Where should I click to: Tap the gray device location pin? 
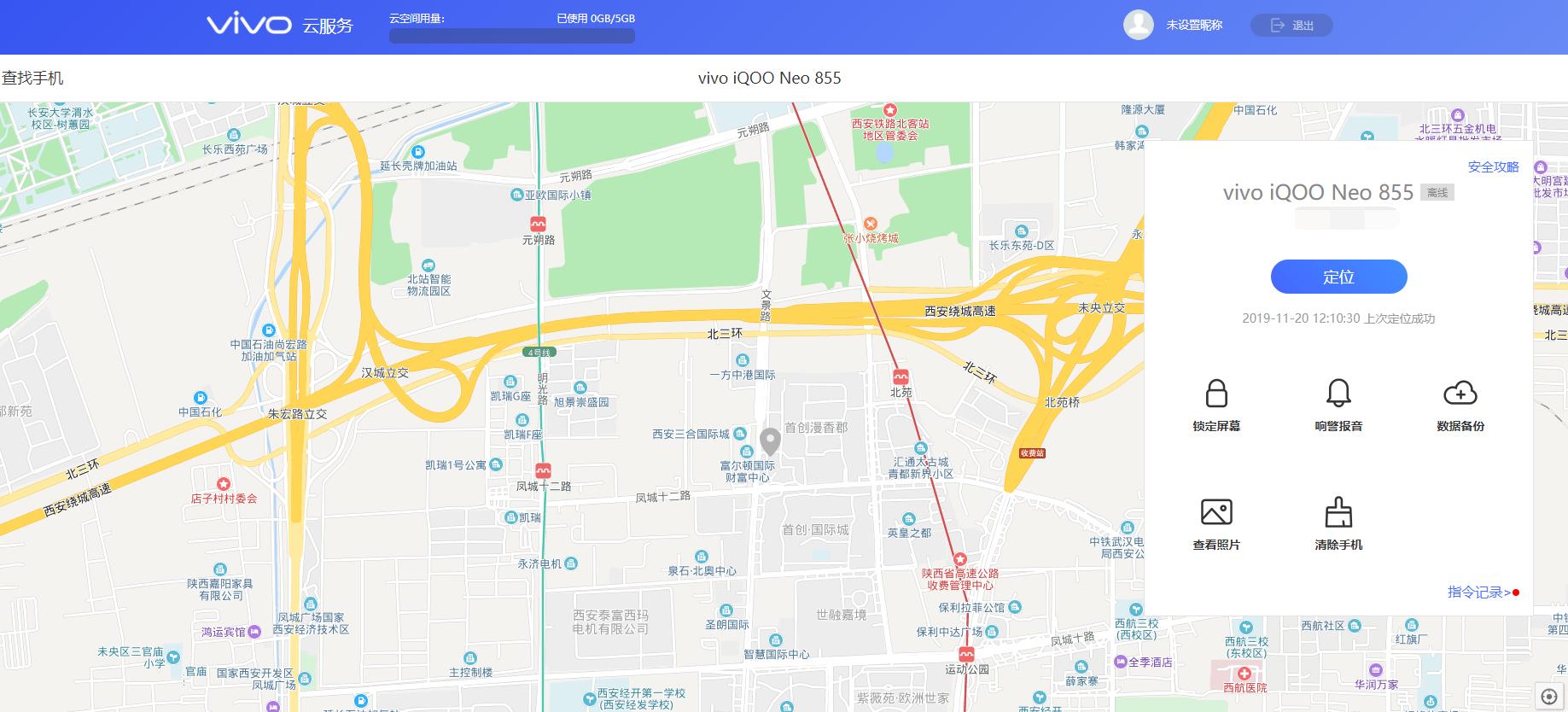point(770,441)
